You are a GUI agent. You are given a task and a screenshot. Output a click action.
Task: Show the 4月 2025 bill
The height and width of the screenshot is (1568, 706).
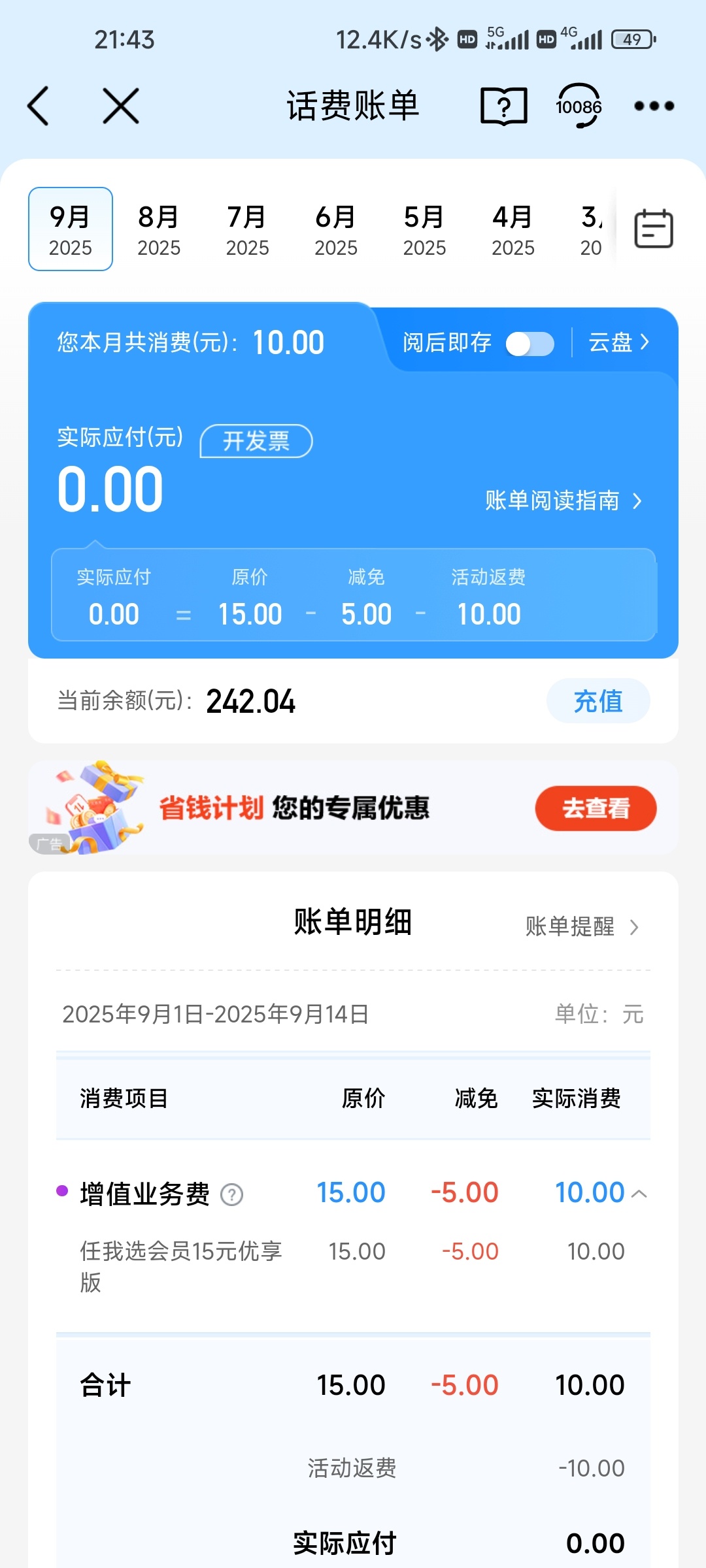513,230
